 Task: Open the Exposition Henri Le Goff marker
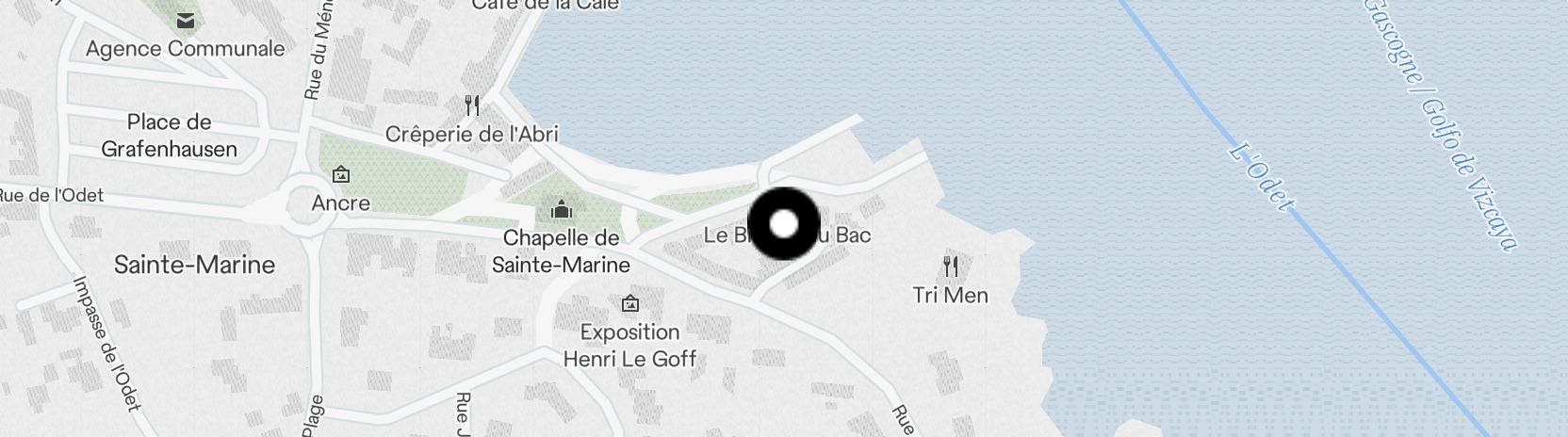[x=630, y=303]
